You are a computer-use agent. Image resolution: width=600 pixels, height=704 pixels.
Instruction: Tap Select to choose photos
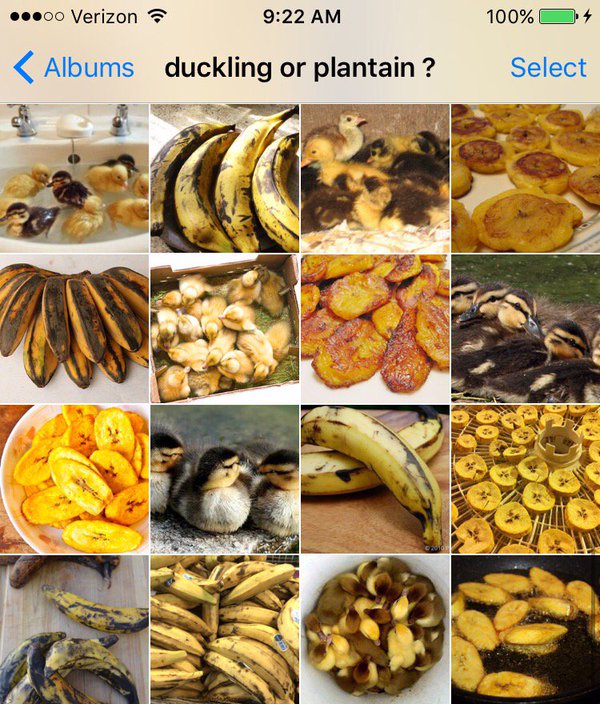pos(548,68)
